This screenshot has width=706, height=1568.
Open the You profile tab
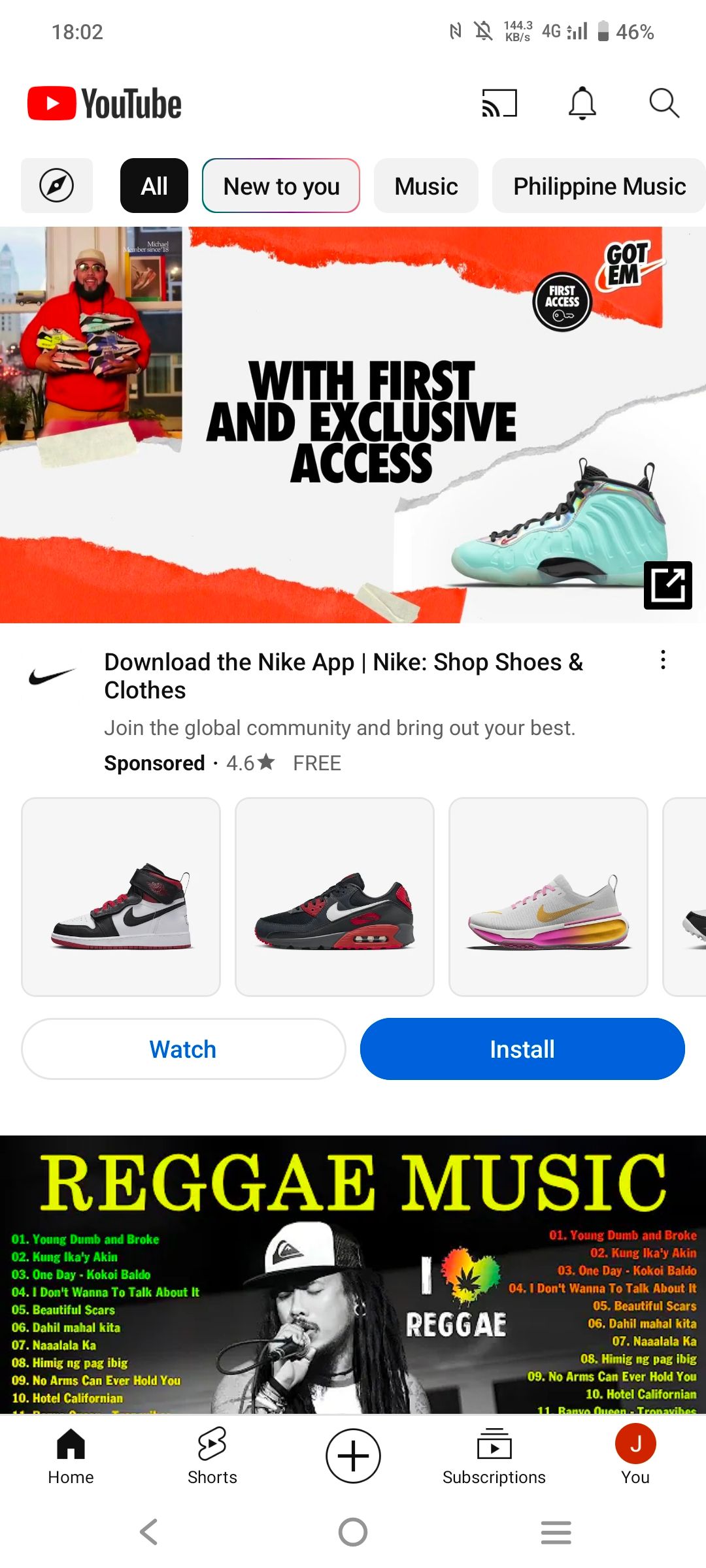click(x=635, y=1456)
